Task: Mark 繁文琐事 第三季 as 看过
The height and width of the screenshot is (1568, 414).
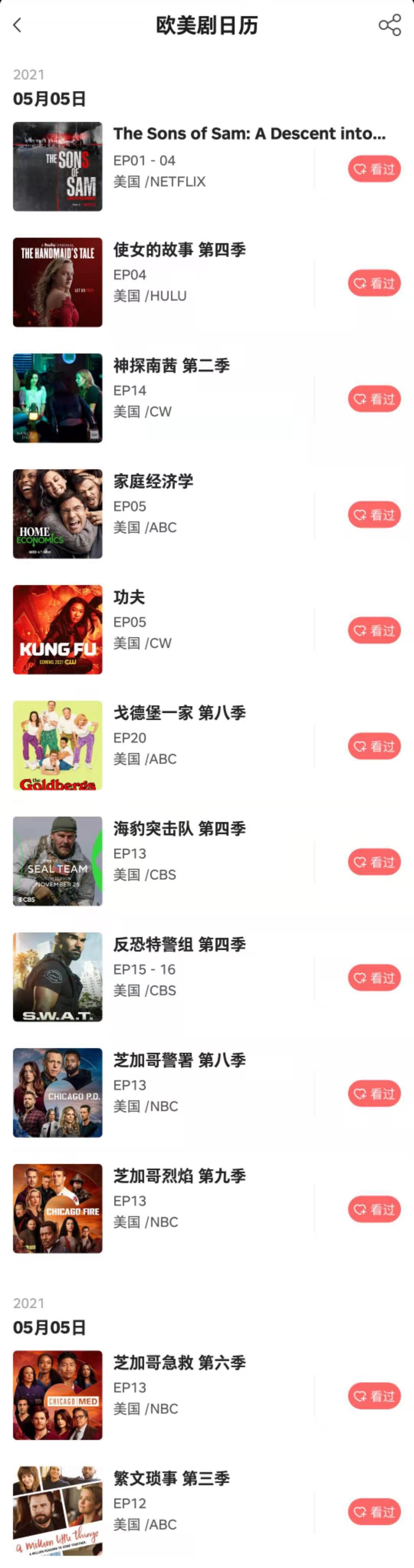Action: pos(374,1511)
